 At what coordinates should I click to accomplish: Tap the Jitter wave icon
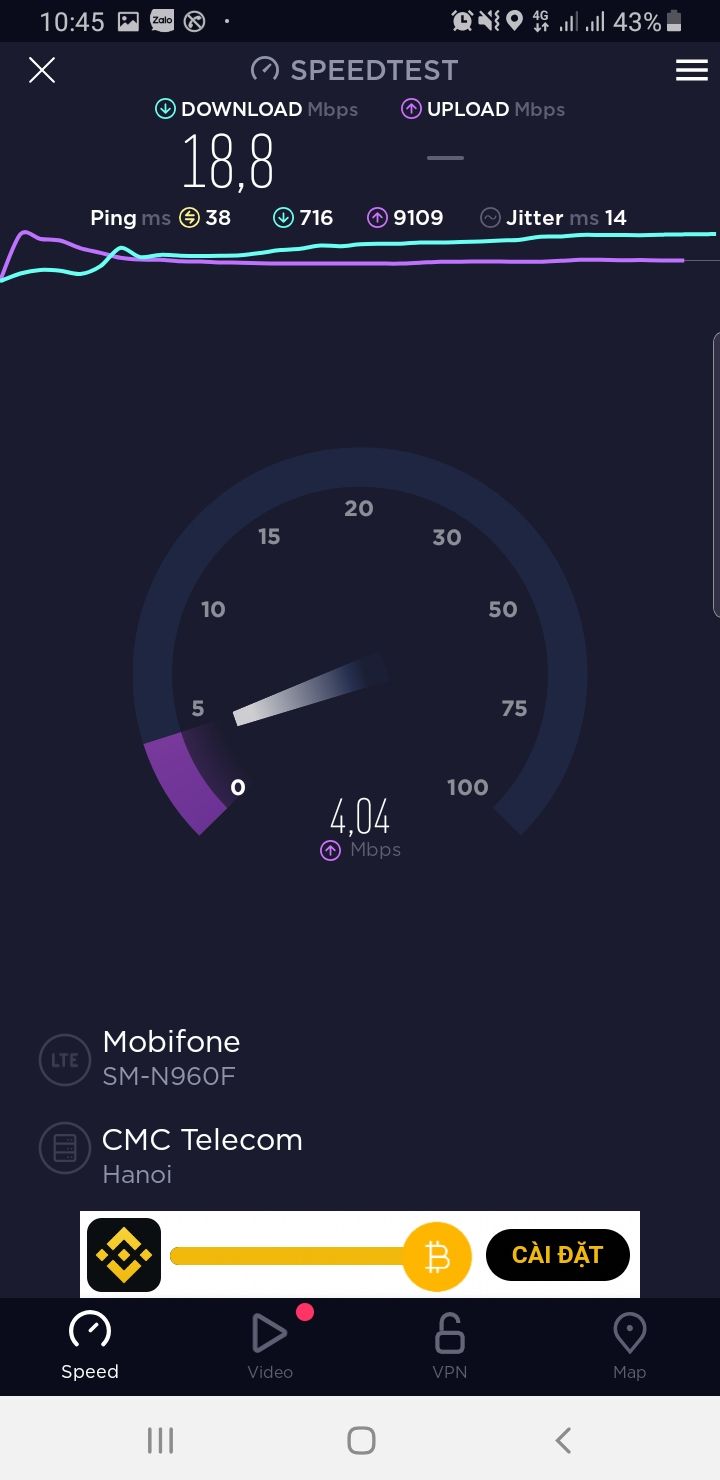(x=490, y=217)
